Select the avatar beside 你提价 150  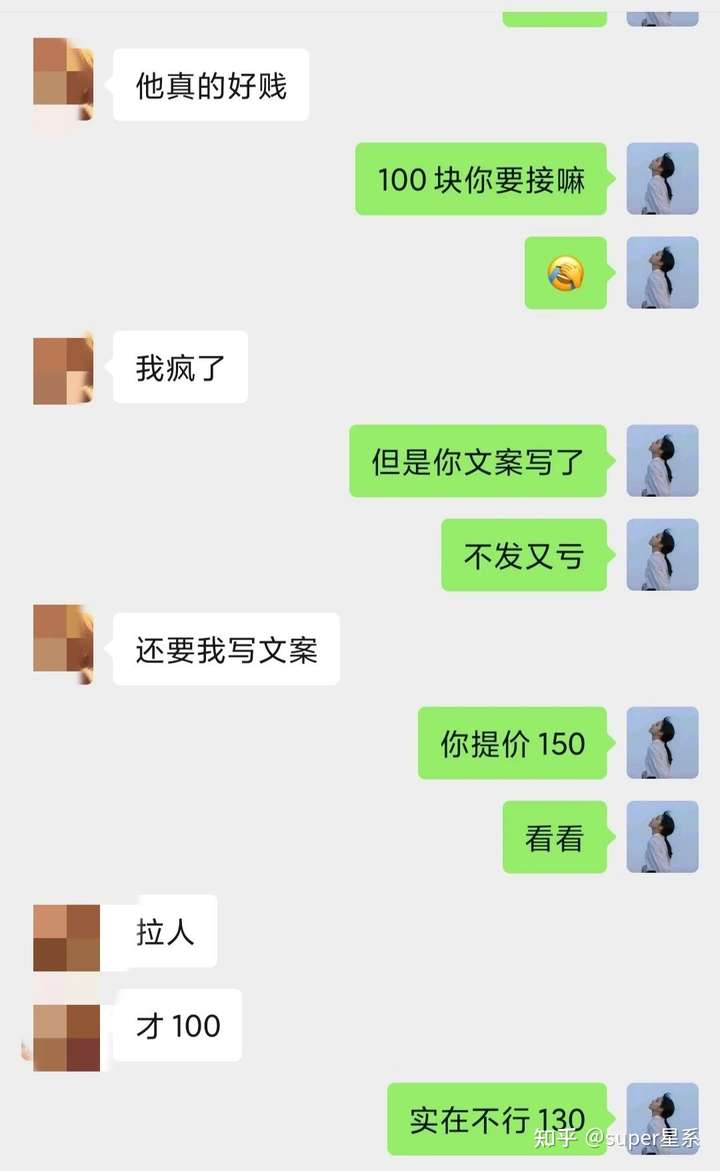[662, 743]
